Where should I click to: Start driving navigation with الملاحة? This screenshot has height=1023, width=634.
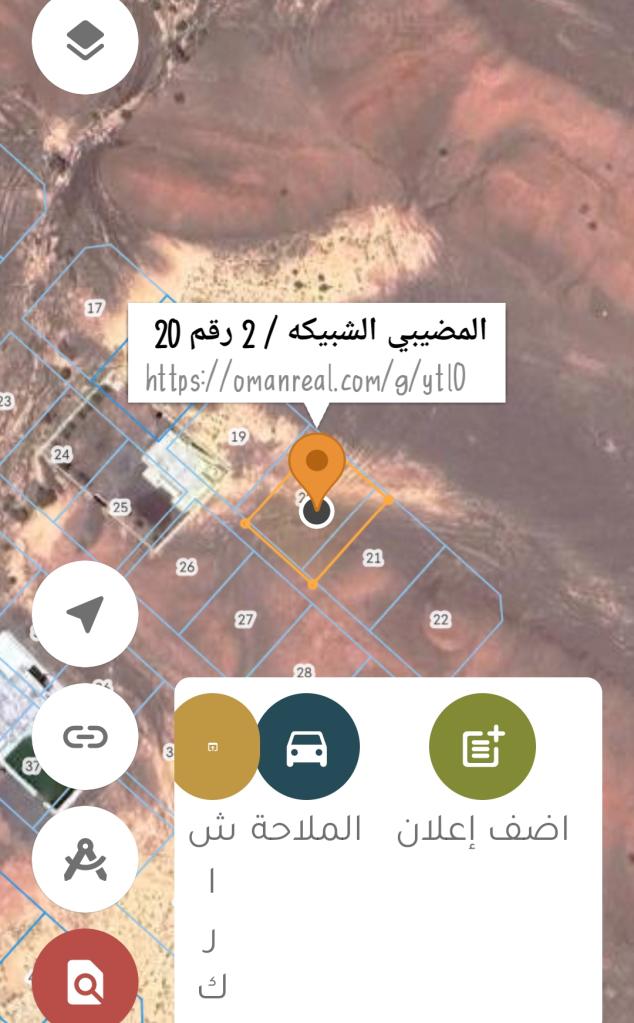click(x=307, y=747)
